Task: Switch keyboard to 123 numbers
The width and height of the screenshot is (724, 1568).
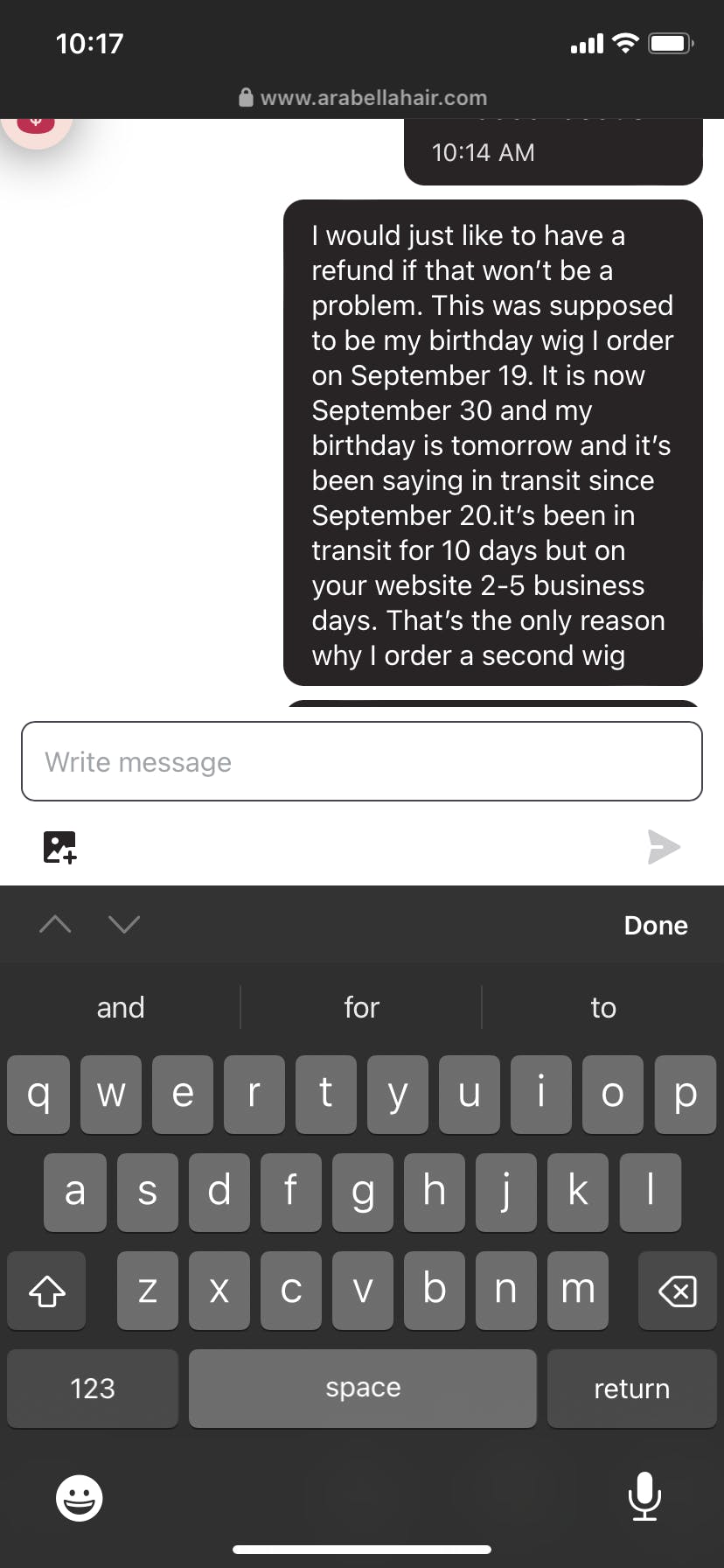Action: (x=92, y=1389)
